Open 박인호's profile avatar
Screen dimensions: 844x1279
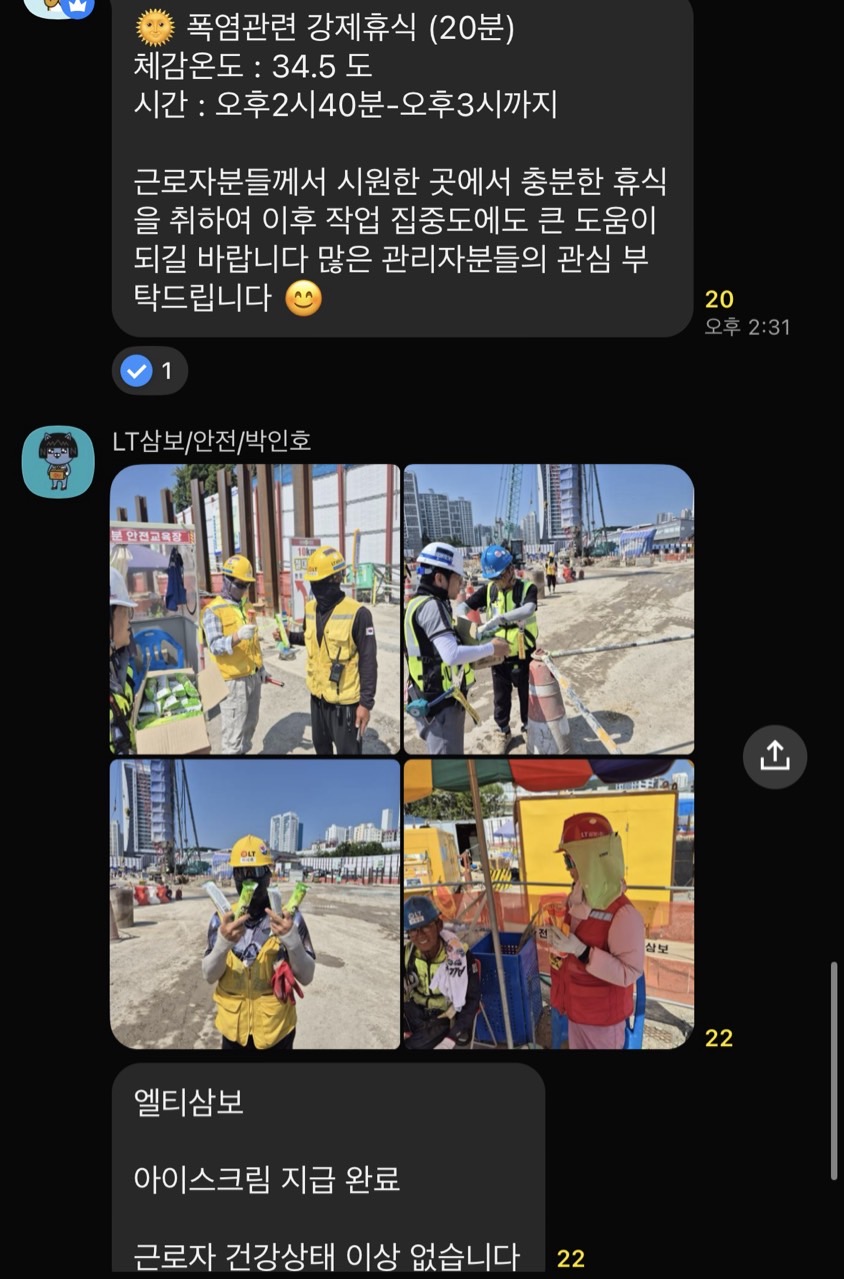click(58, 461)
